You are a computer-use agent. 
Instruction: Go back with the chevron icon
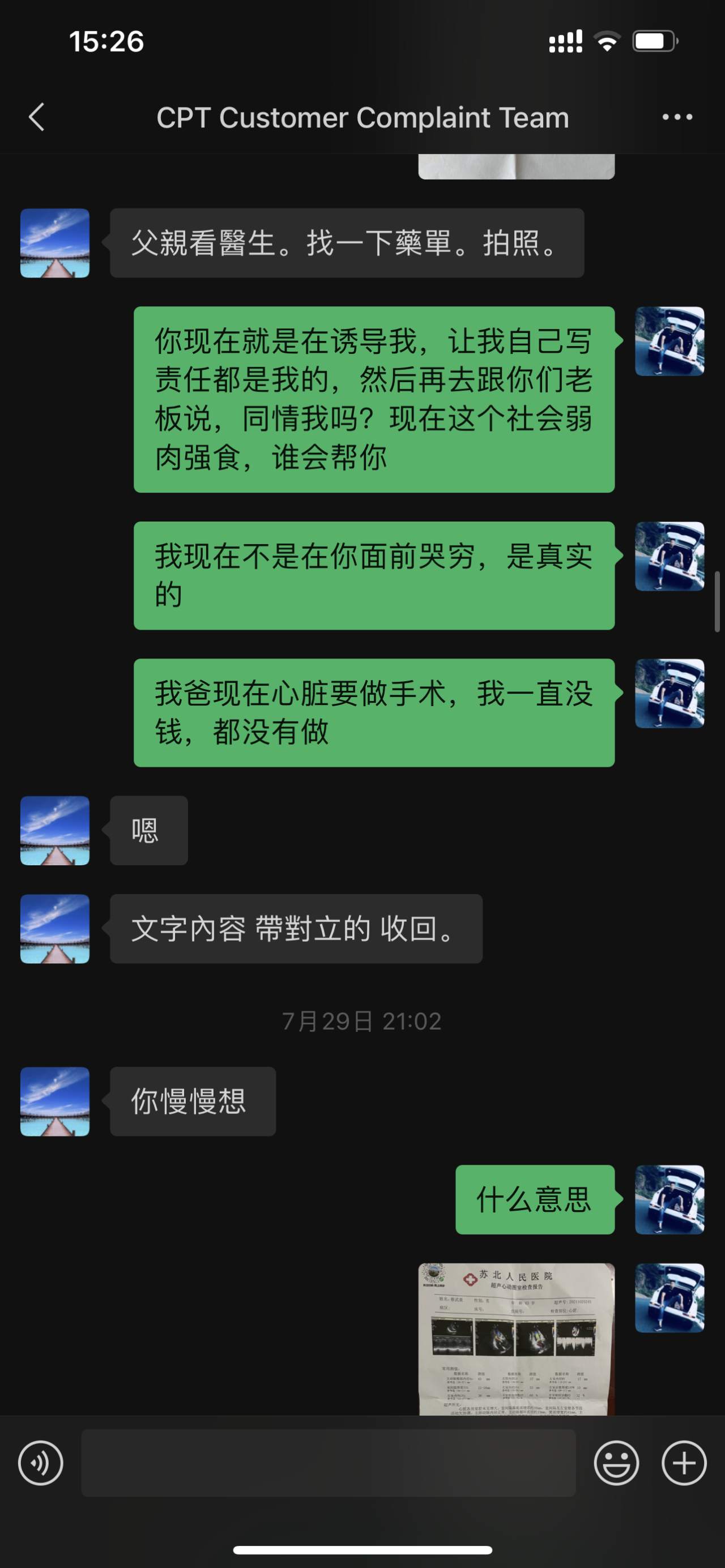coord(36,117)
